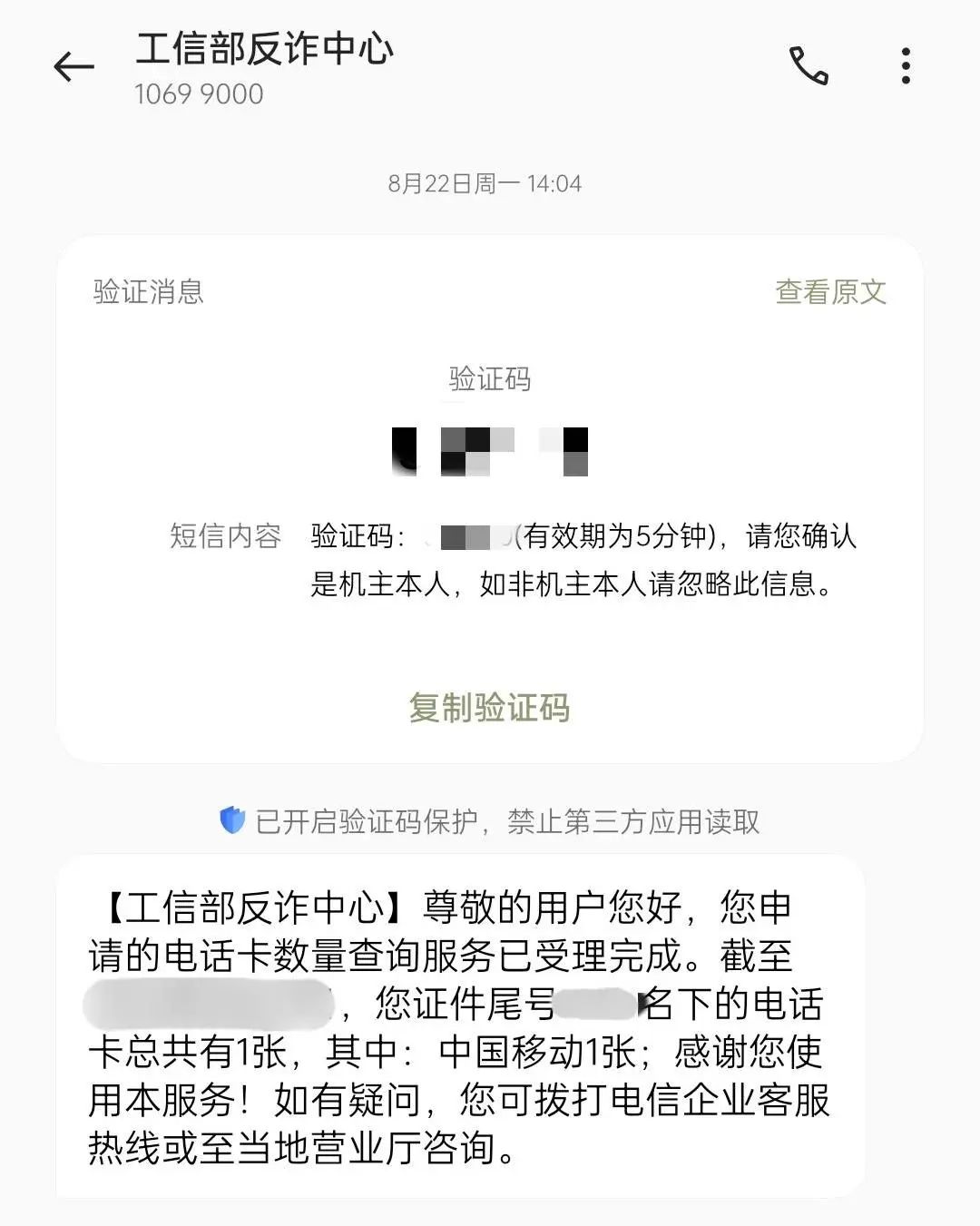Viewport: 980px width, 1226px height.
Task: Tap the 复制验证码 copy code button
Action: pyautogui.click(x=490, y=711)
